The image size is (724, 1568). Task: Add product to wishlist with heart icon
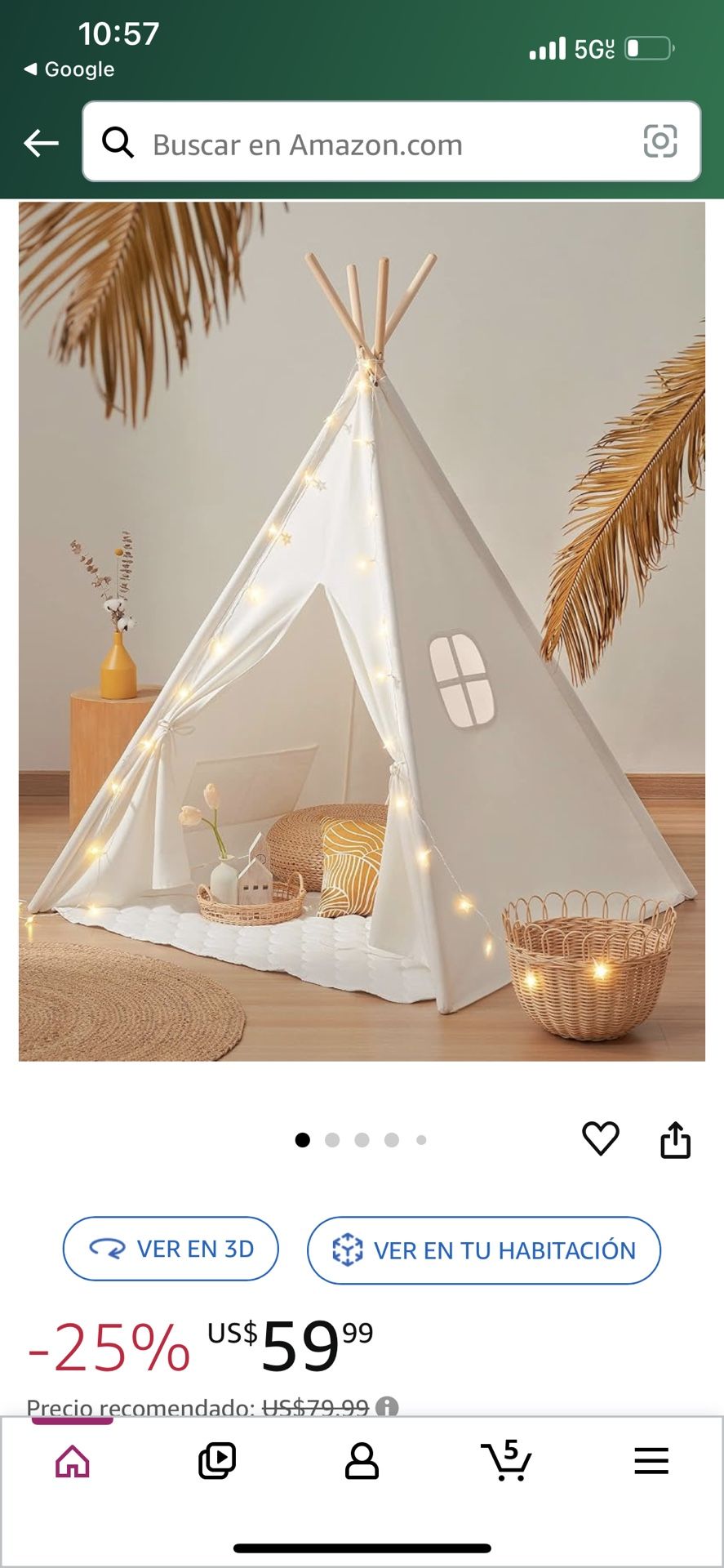click(x=601, y=1138)
